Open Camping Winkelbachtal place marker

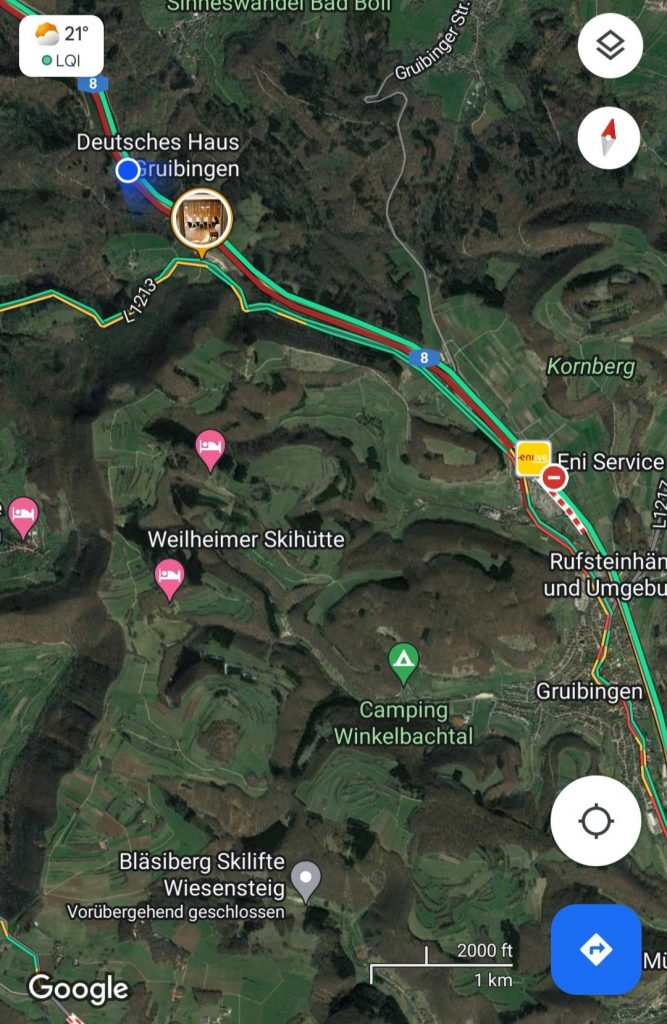tap(403, 661)
